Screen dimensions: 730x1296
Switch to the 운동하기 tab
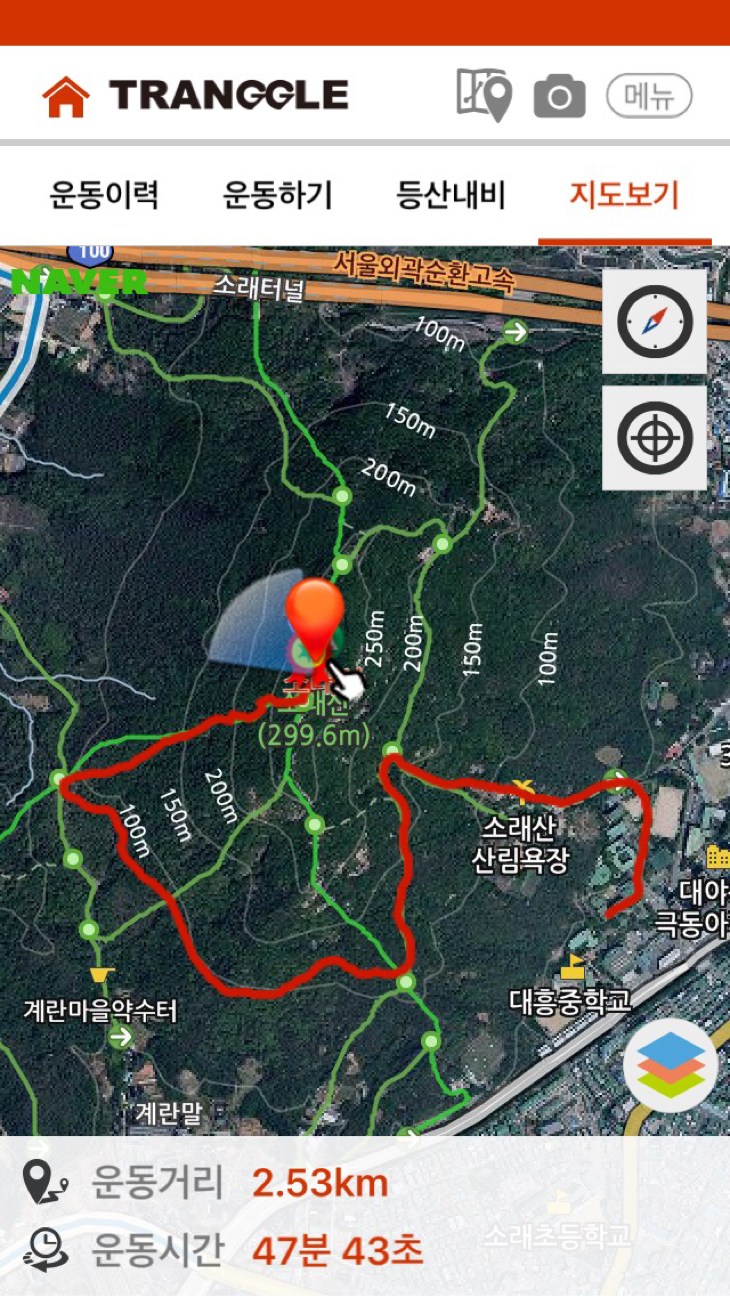click(277, 194)
